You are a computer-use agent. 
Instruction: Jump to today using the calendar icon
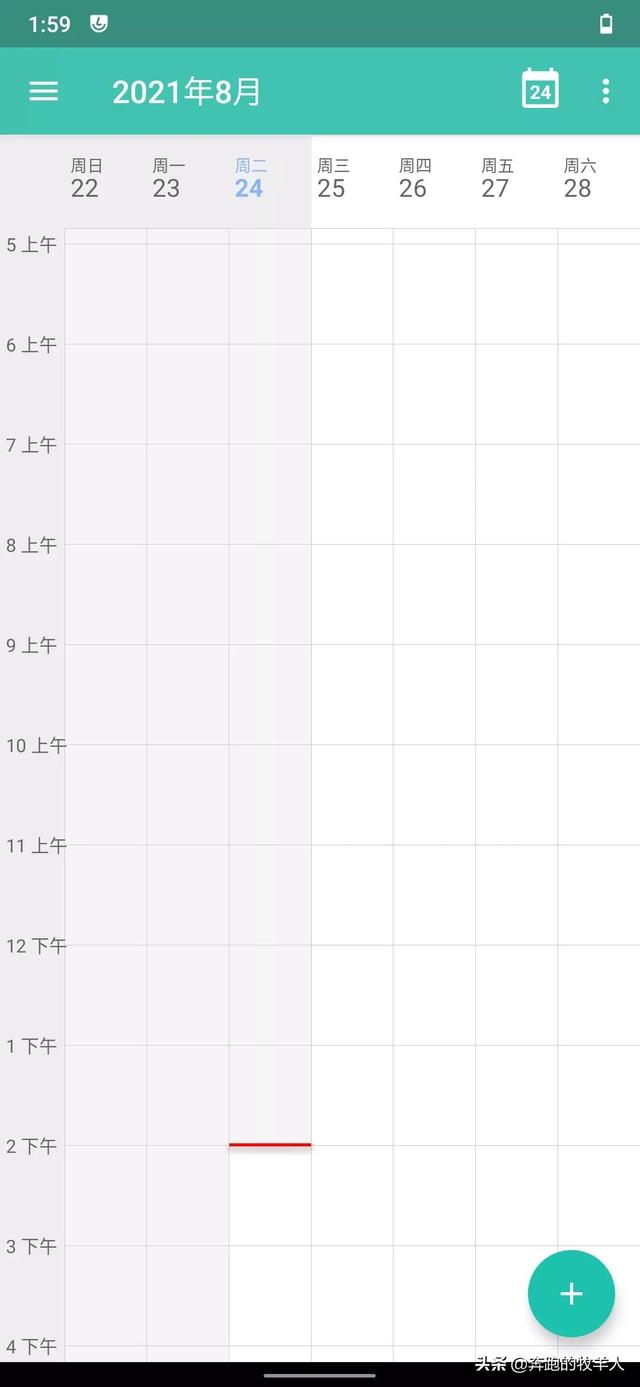pos(540,91)
